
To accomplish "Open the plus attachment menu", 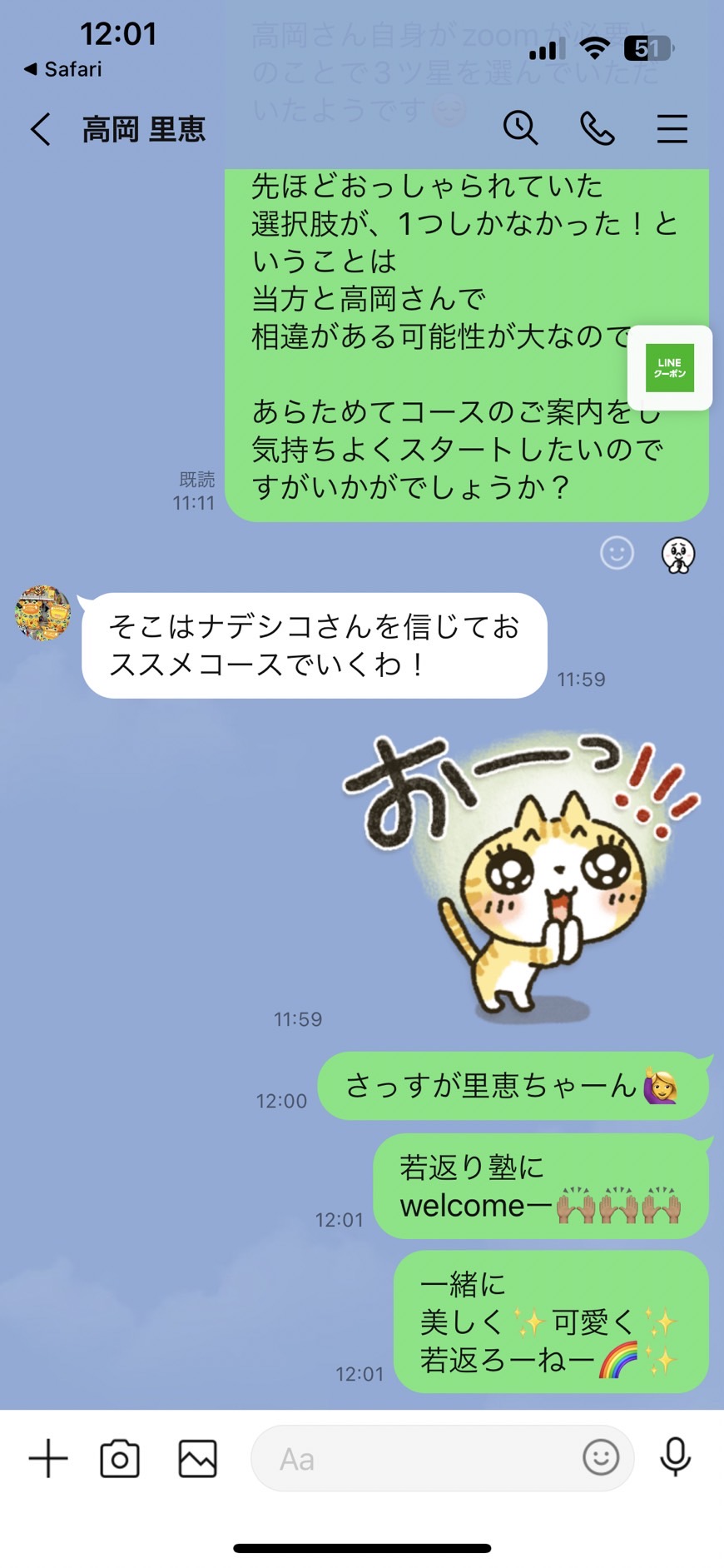I will 48,1458.
